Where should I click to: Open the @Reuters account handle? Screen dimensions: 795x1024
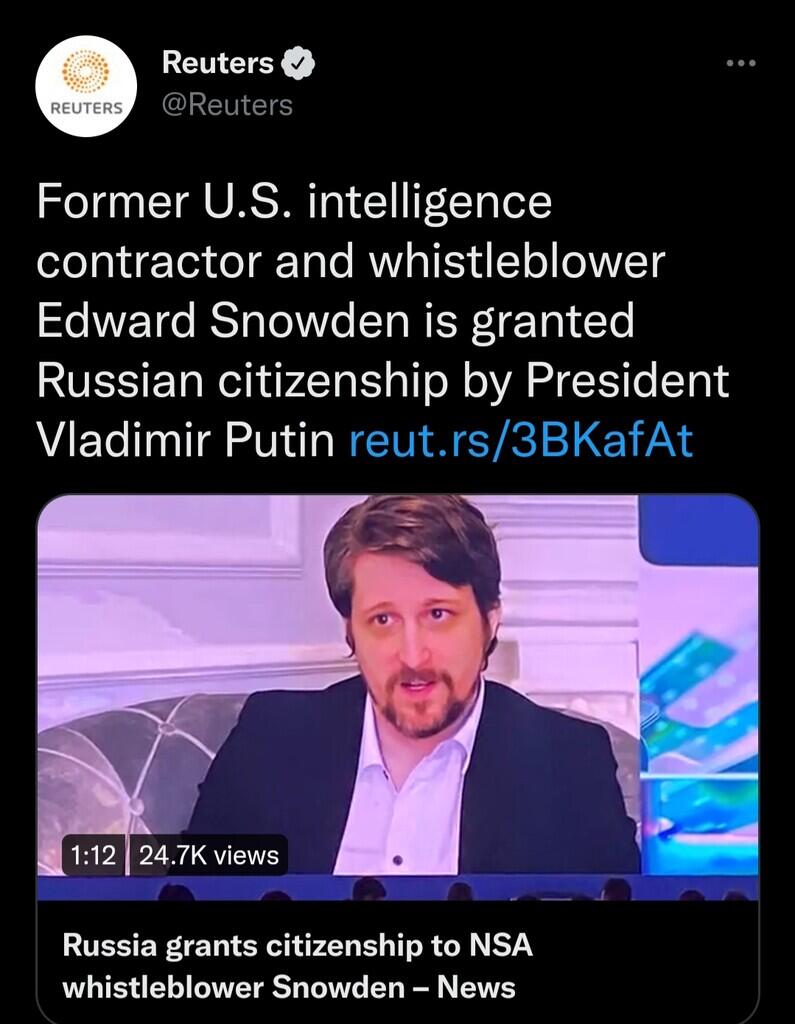227,104
